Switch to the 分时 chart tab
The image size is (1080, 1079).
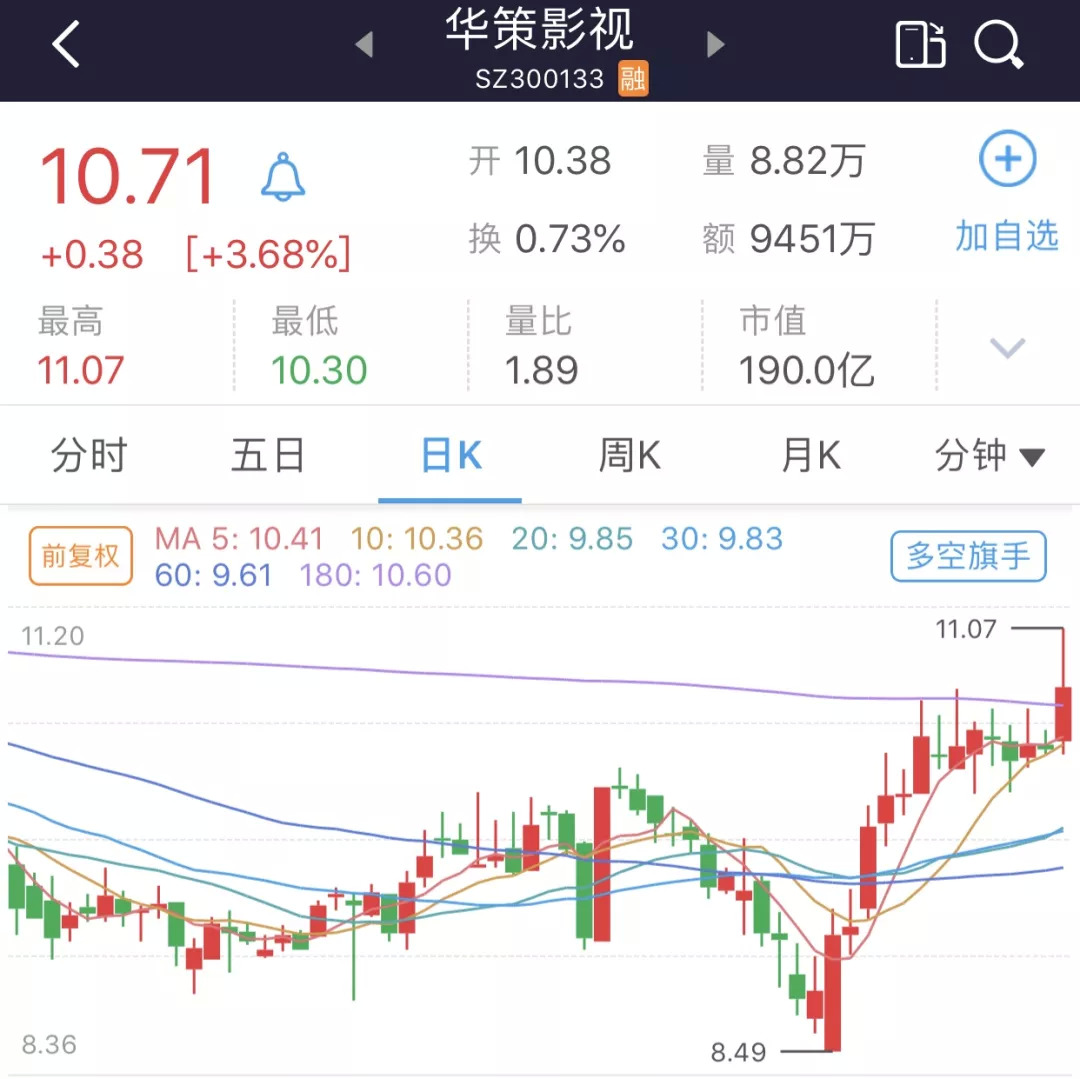coord(90,455)
